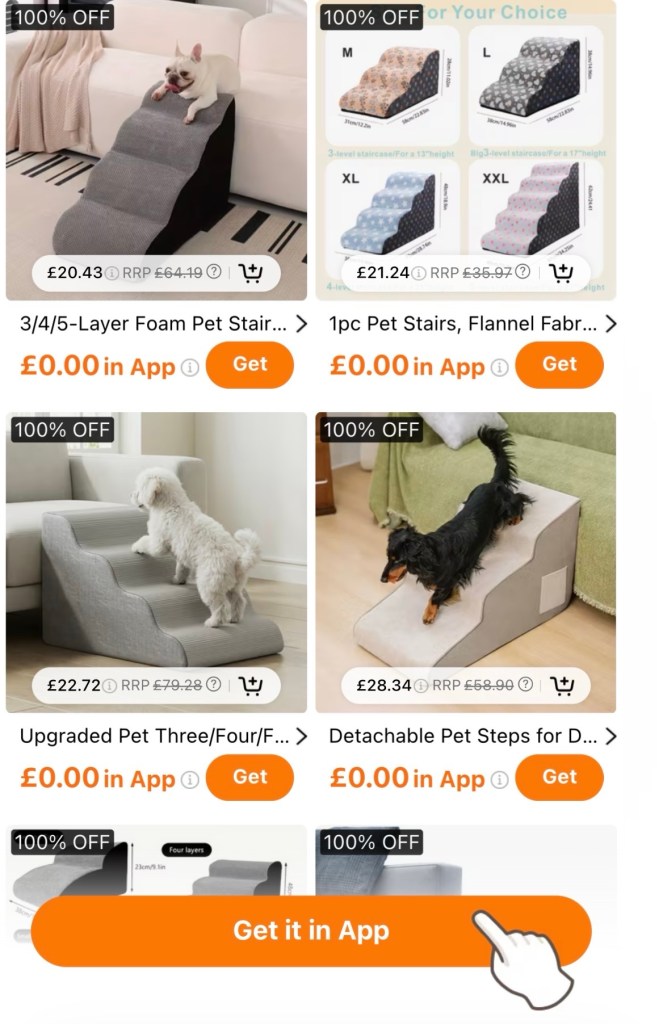Show RRP info for the £64.19 price
The height and width of the screenshot is (1024, 663).
coord(213,273)
